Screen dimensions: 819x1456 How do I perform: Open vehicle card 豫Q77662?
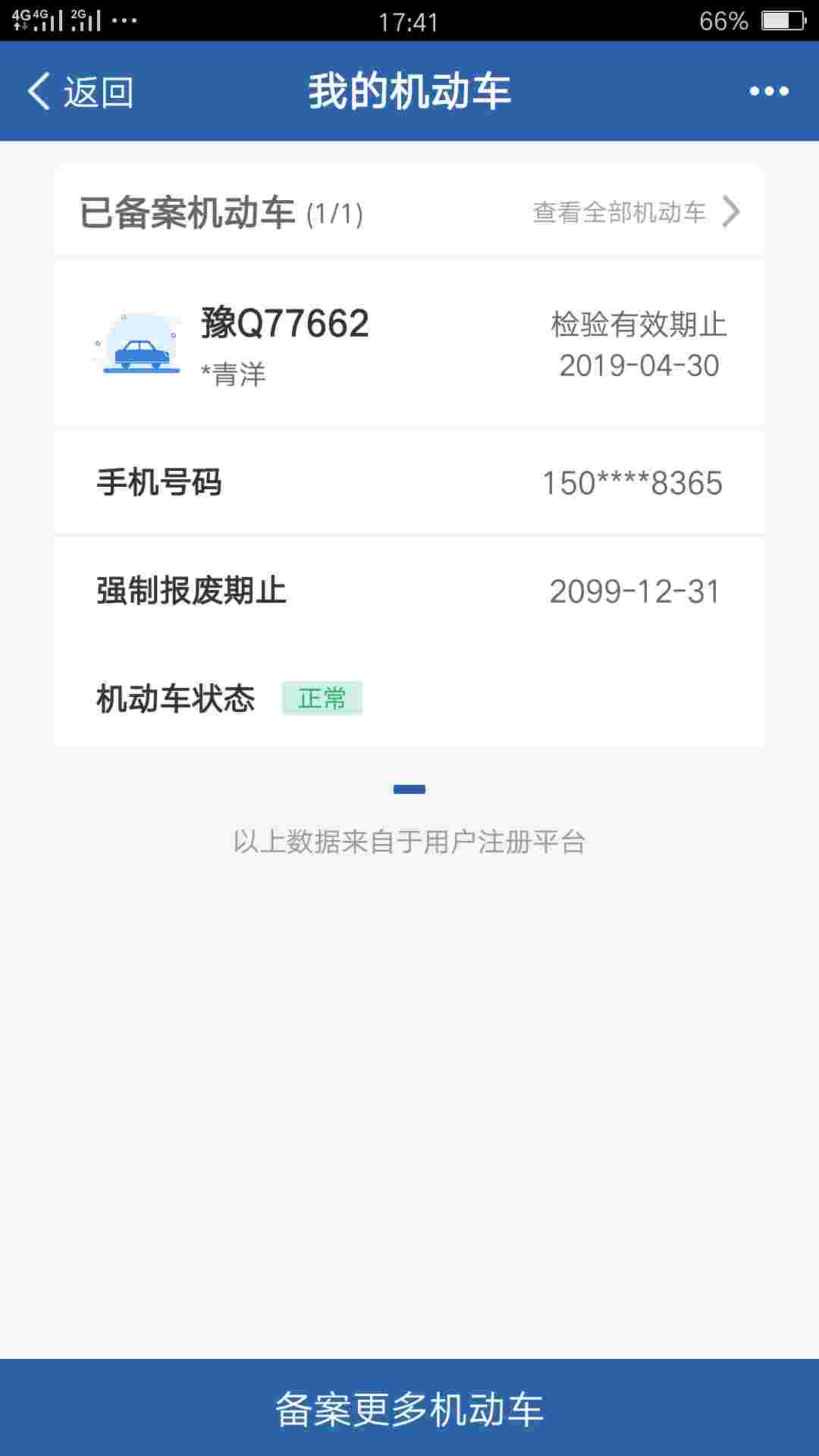point(409,345)
